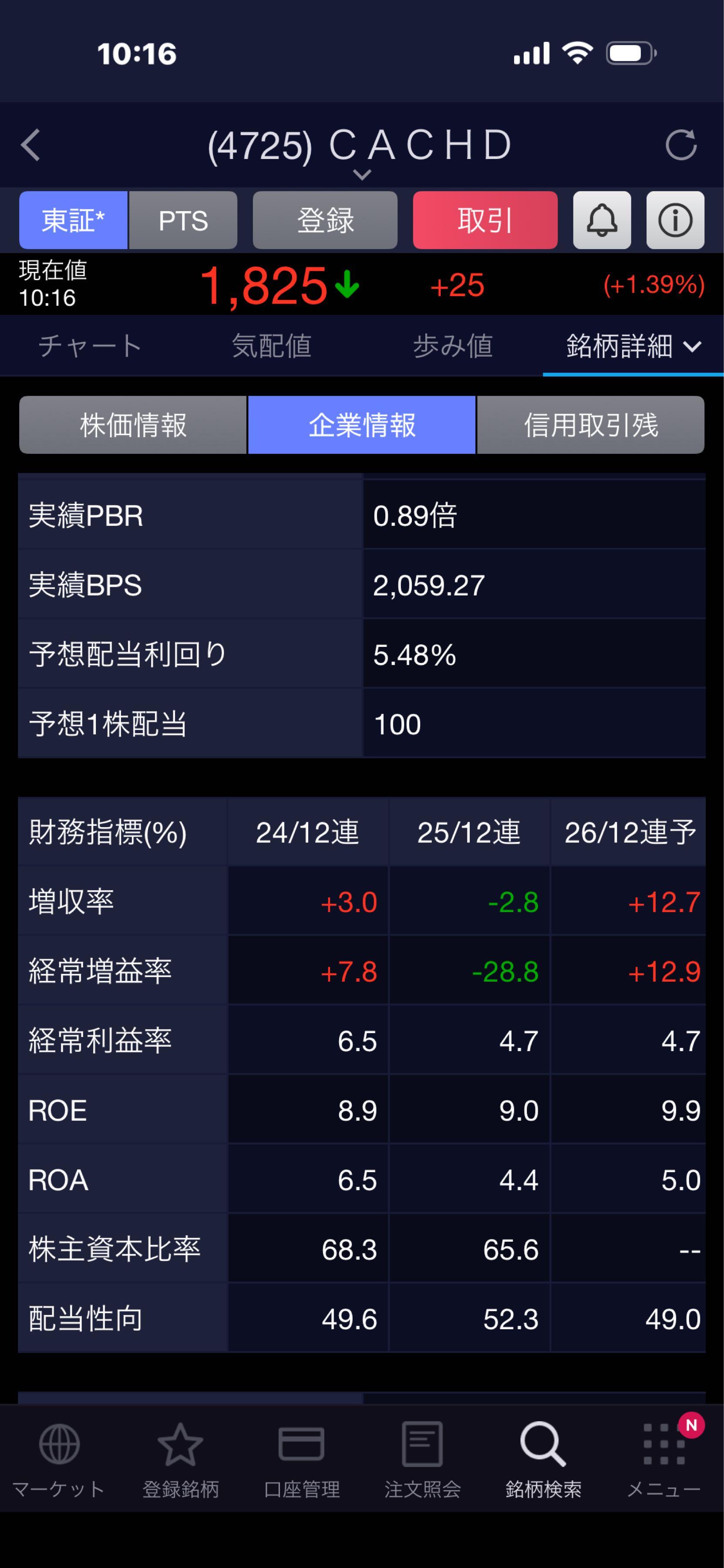This screenshot has height=1568, width=724.
Task: Open 口座管理 in bottom bar
Action: (x=301, y=1460)
